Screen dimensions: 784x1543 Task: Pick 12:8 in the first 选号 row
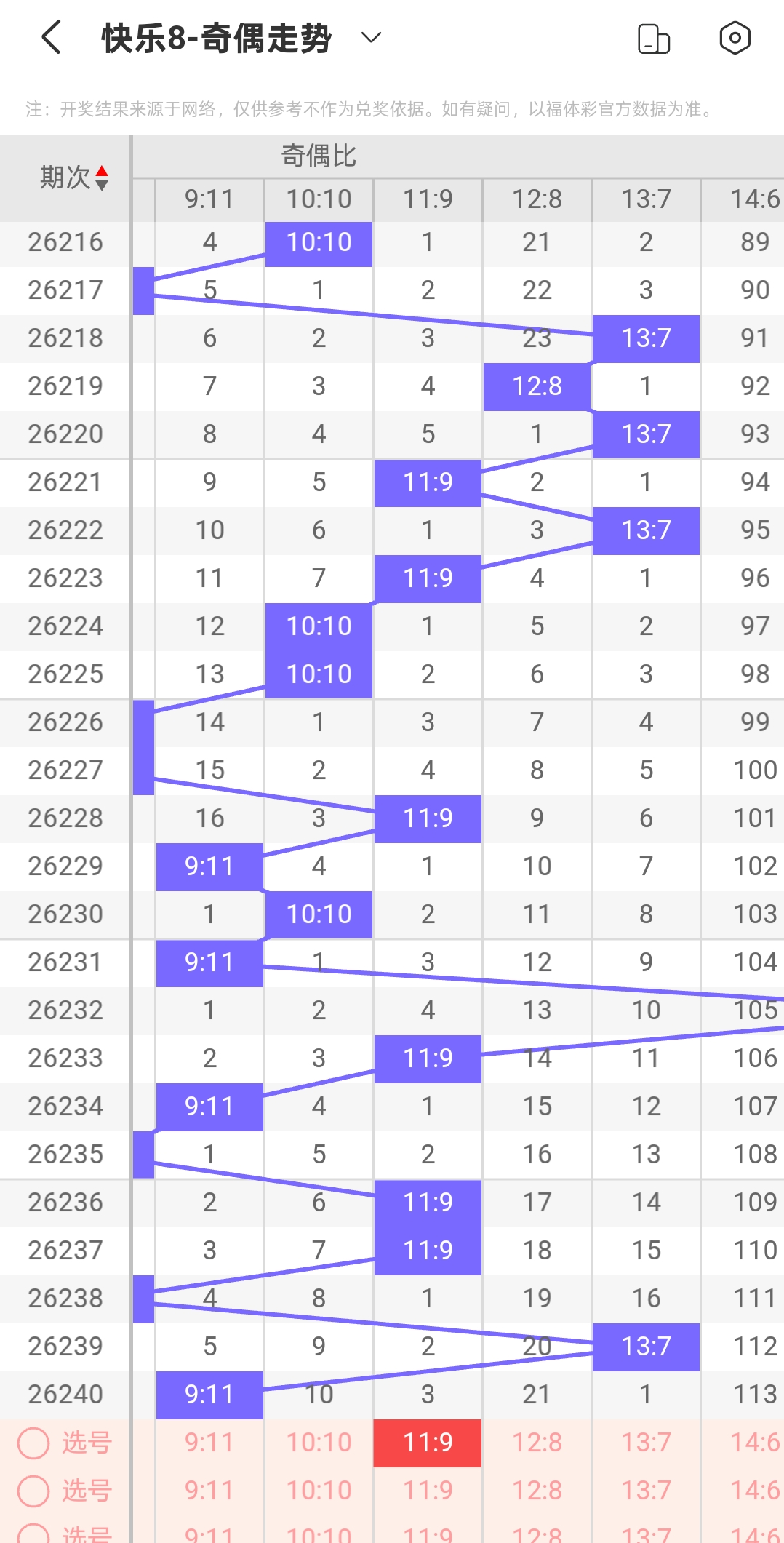click(x=537, y=1443)
